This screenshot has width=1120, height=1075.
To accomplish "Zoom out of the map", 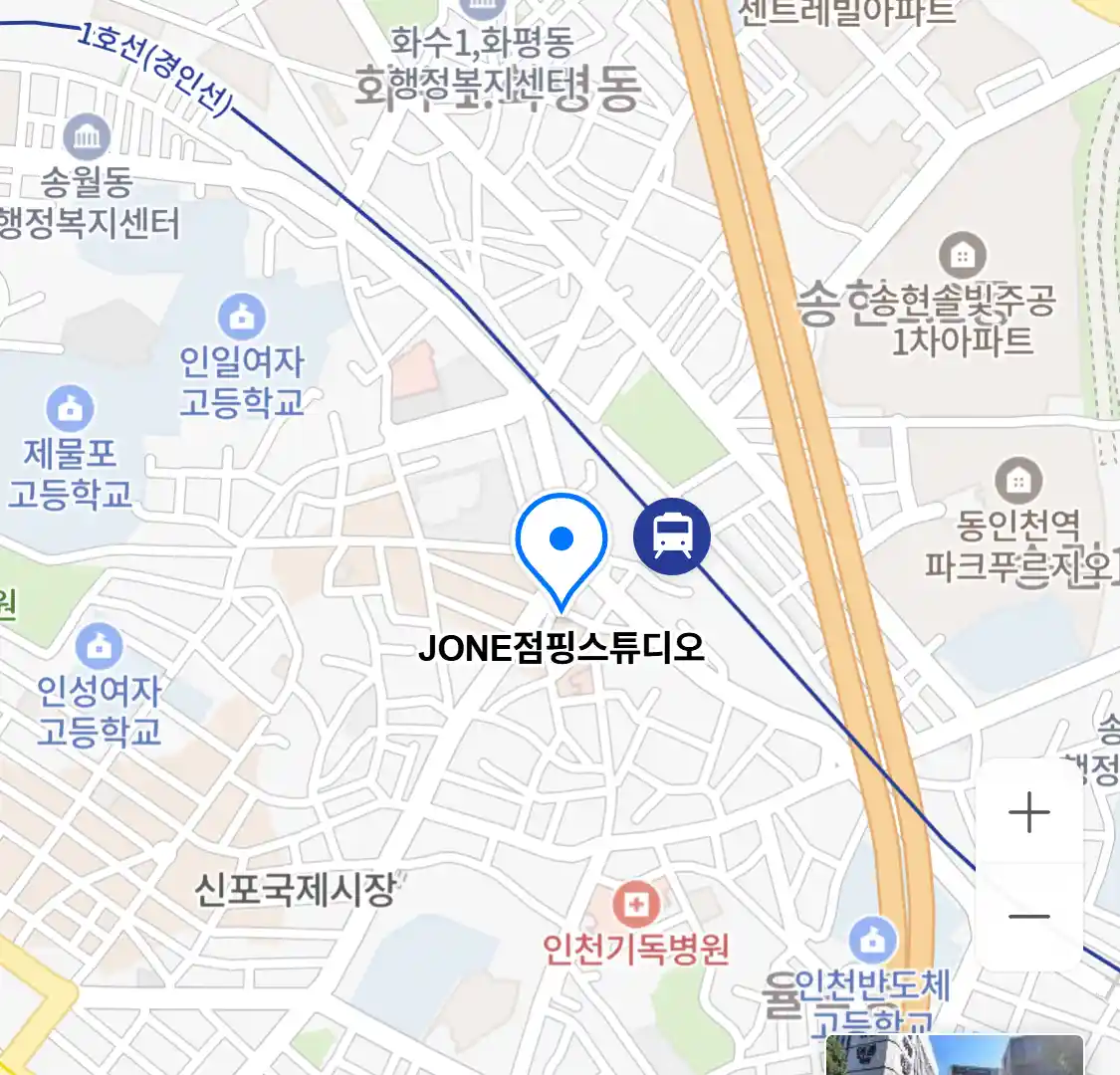I will (x=1028, y=917).
